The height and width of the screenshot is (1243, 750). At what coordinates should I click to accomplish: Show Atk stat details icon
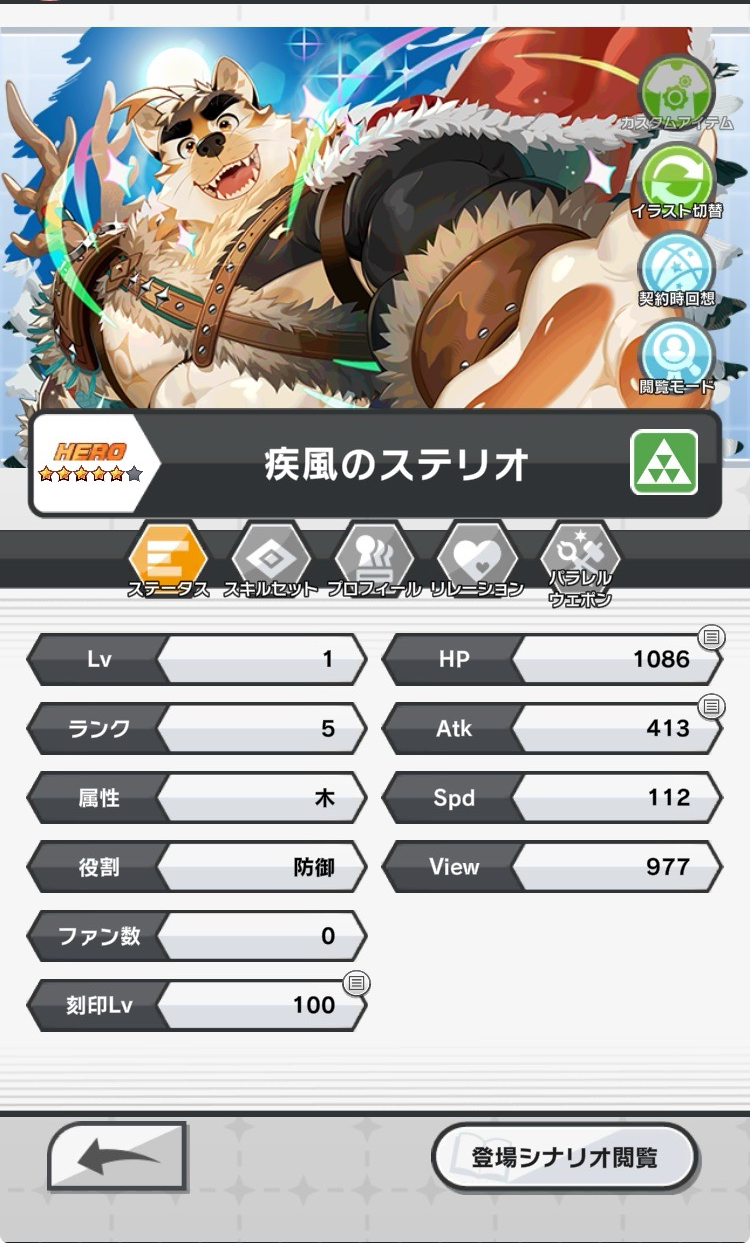712,706
